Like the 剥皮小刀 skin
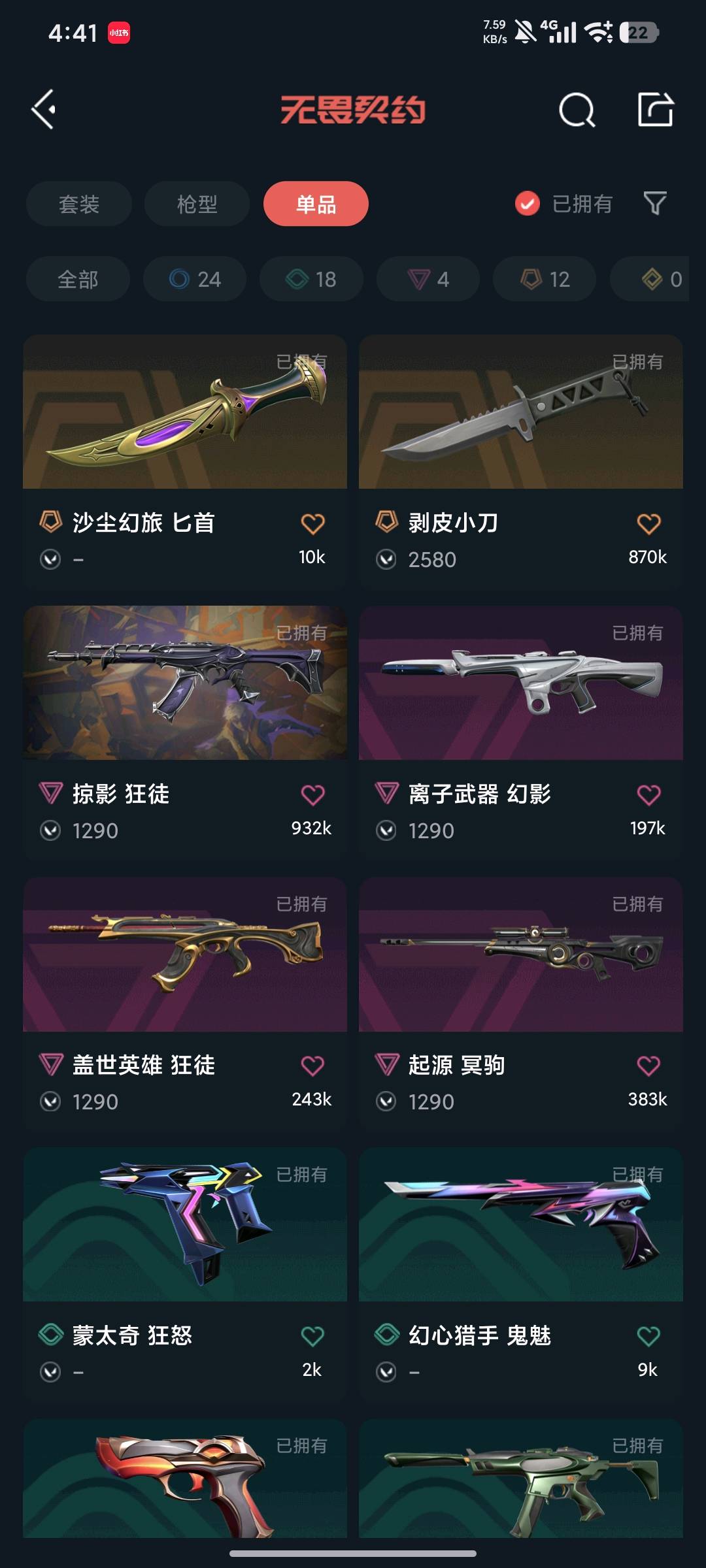The width and height of the screenshot is (706, 1568). click(648, 524)
